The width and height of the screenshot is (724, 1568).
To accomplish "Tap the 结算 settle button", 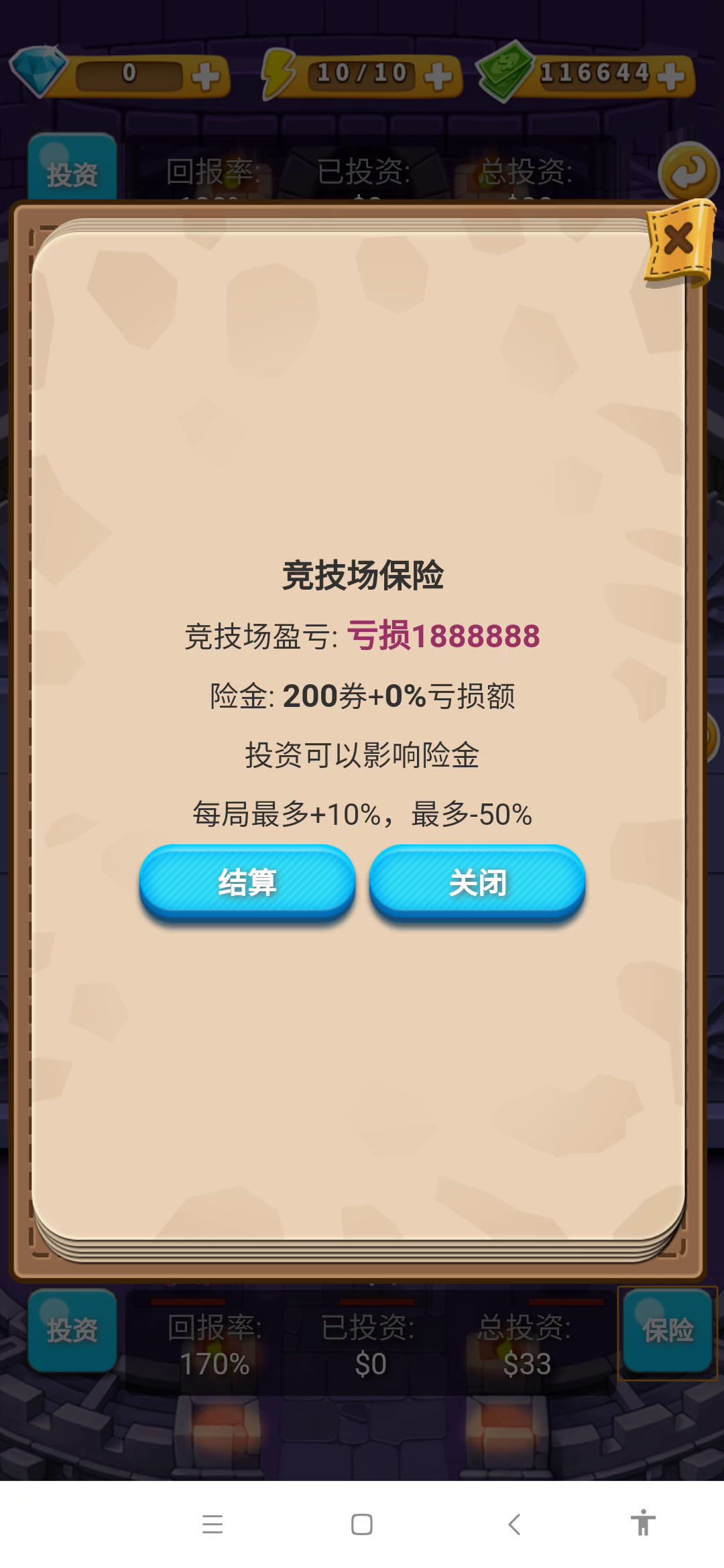I will [247, 882].
